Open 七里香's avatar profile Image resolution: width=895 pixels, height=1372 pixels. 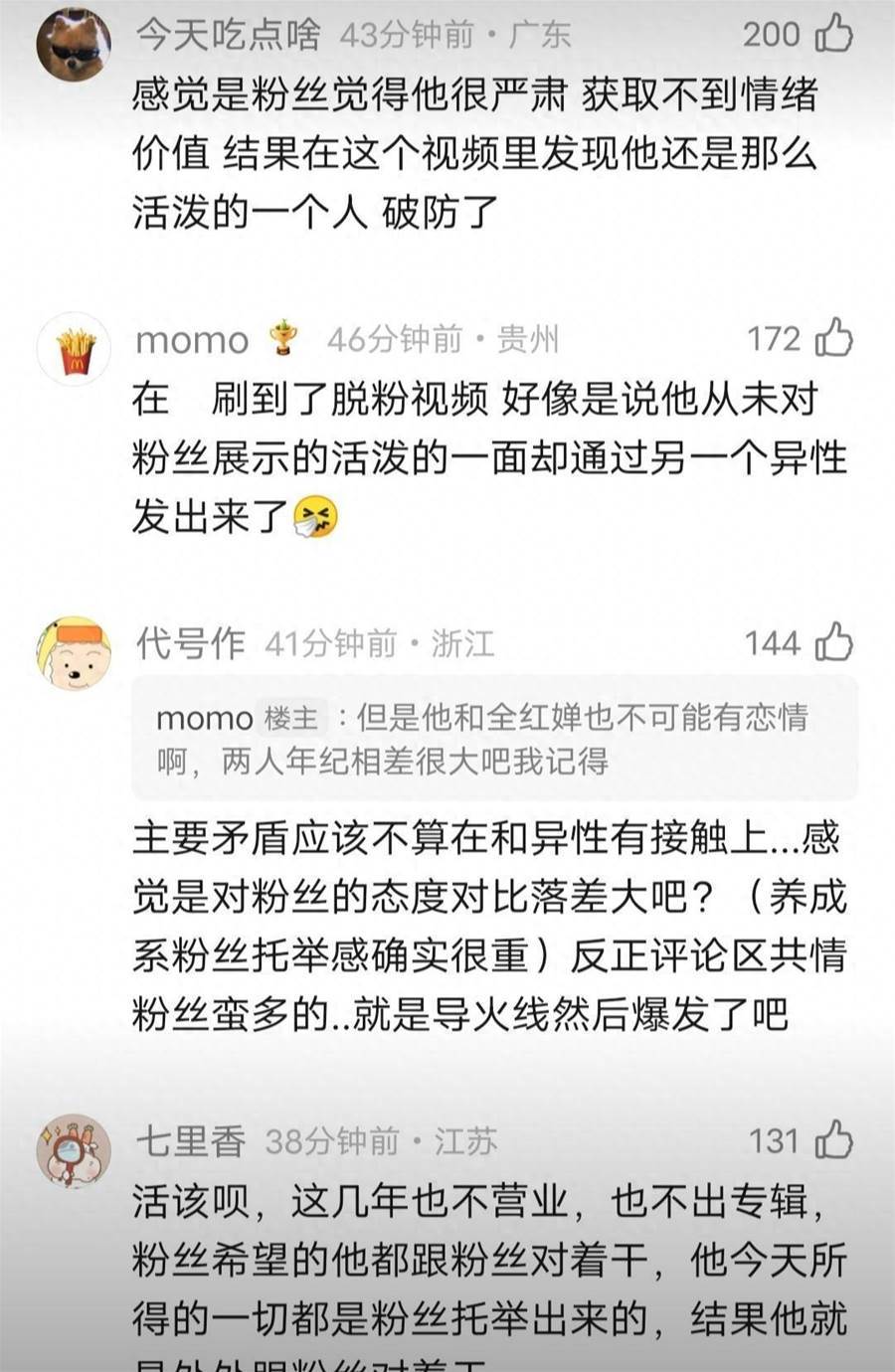coord(73,1152)
